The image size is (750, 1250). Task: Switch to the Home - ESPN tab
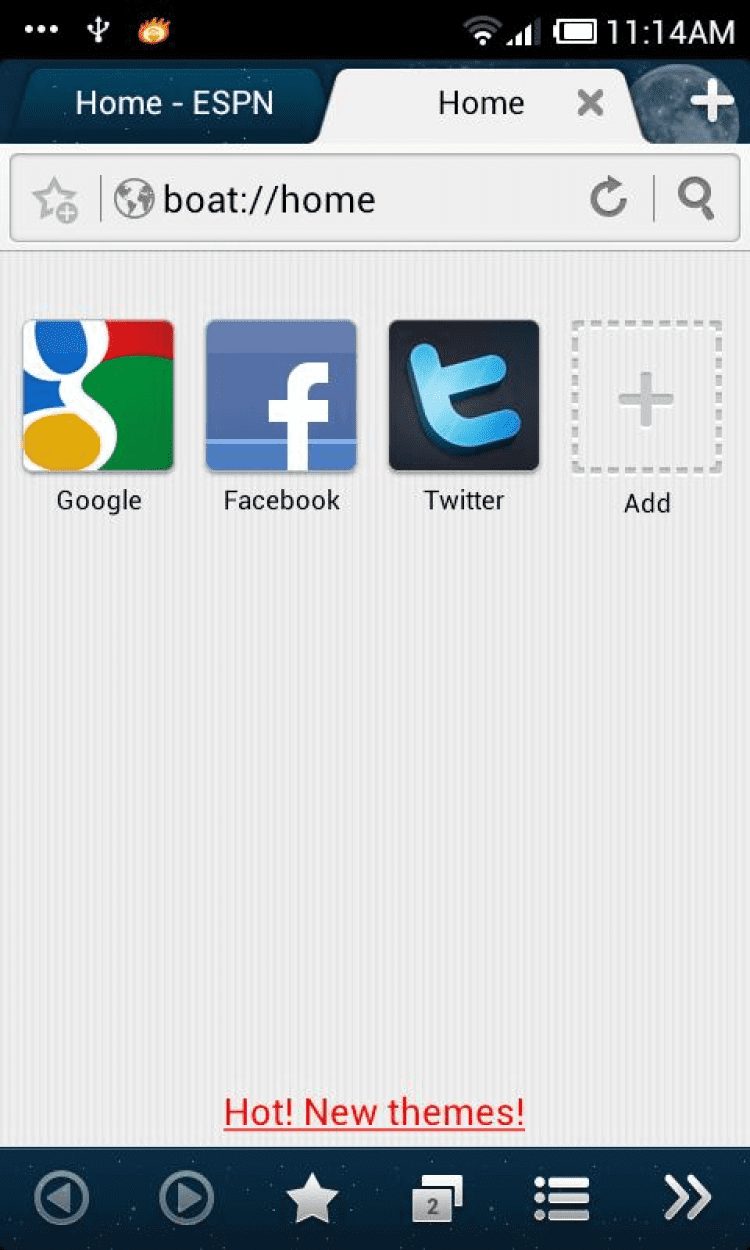click(x=173, y=103)
